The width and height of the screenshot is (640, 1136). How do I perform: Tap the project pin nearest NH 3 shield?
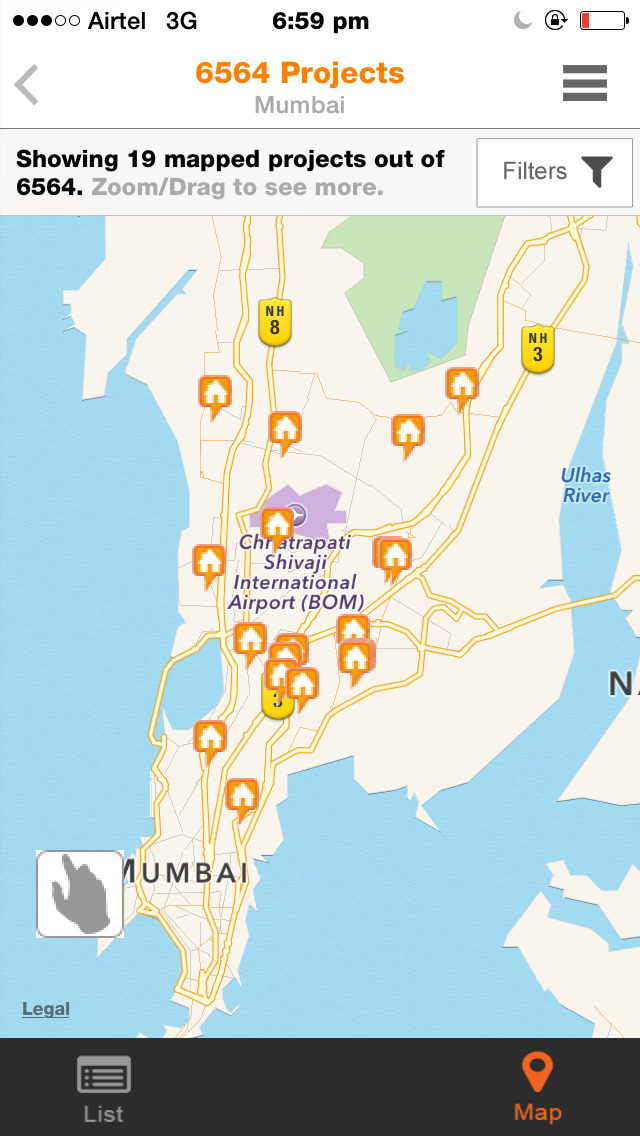[462, 388]
